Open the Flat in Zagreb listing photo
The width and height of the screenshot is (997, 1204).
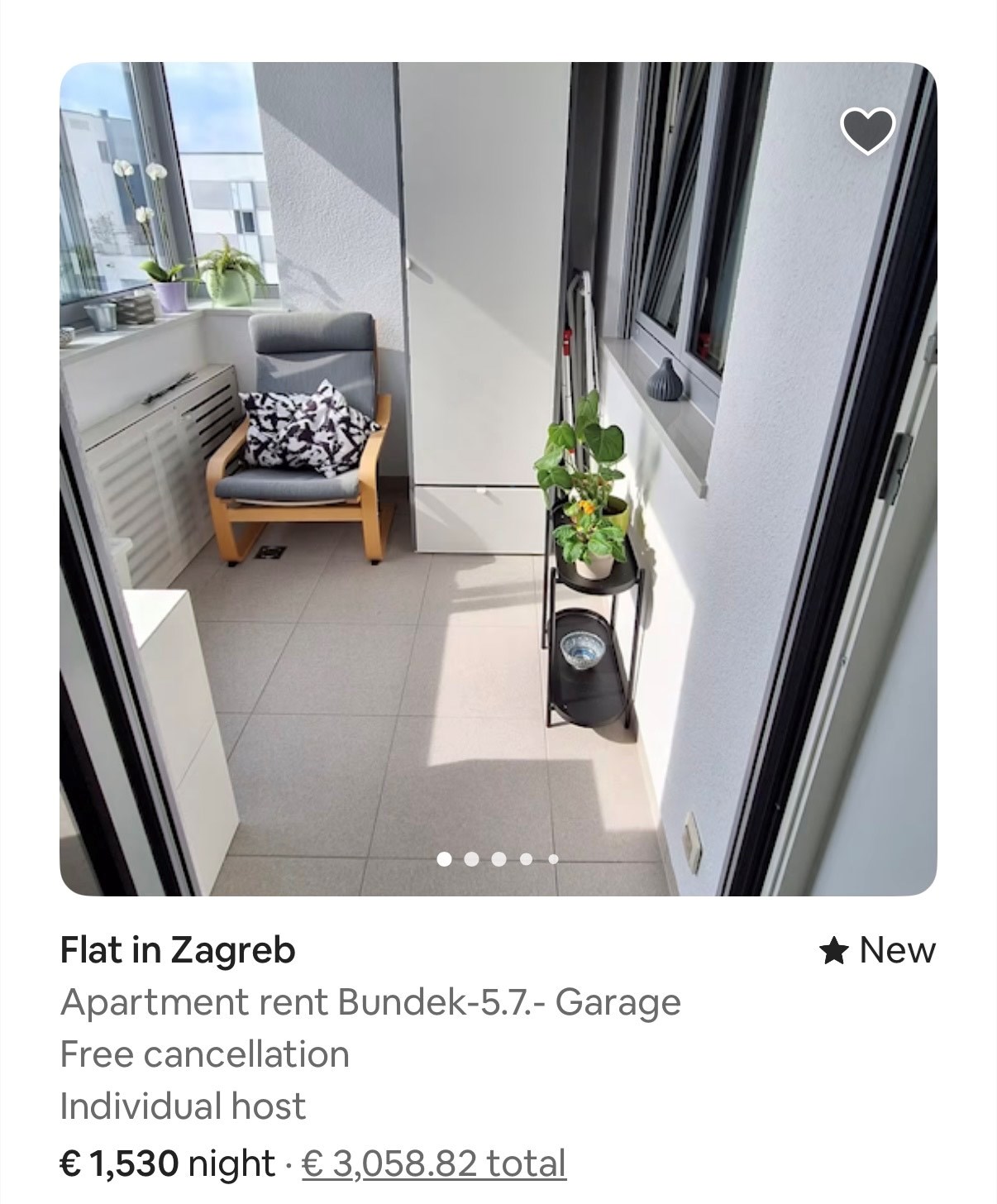point(496,480)
